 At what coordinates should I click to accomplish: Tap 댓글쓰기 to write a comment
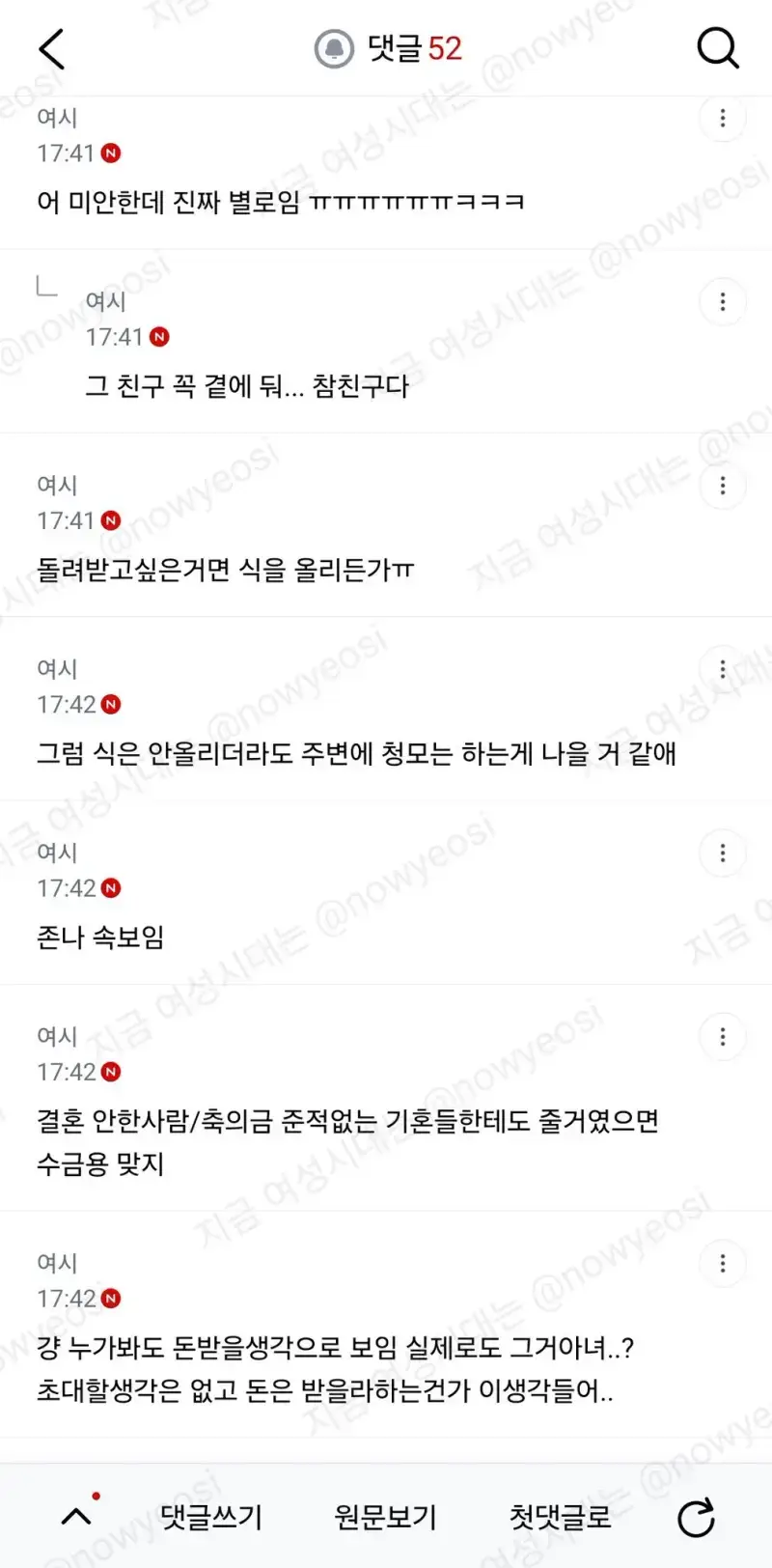(211, 1517)
